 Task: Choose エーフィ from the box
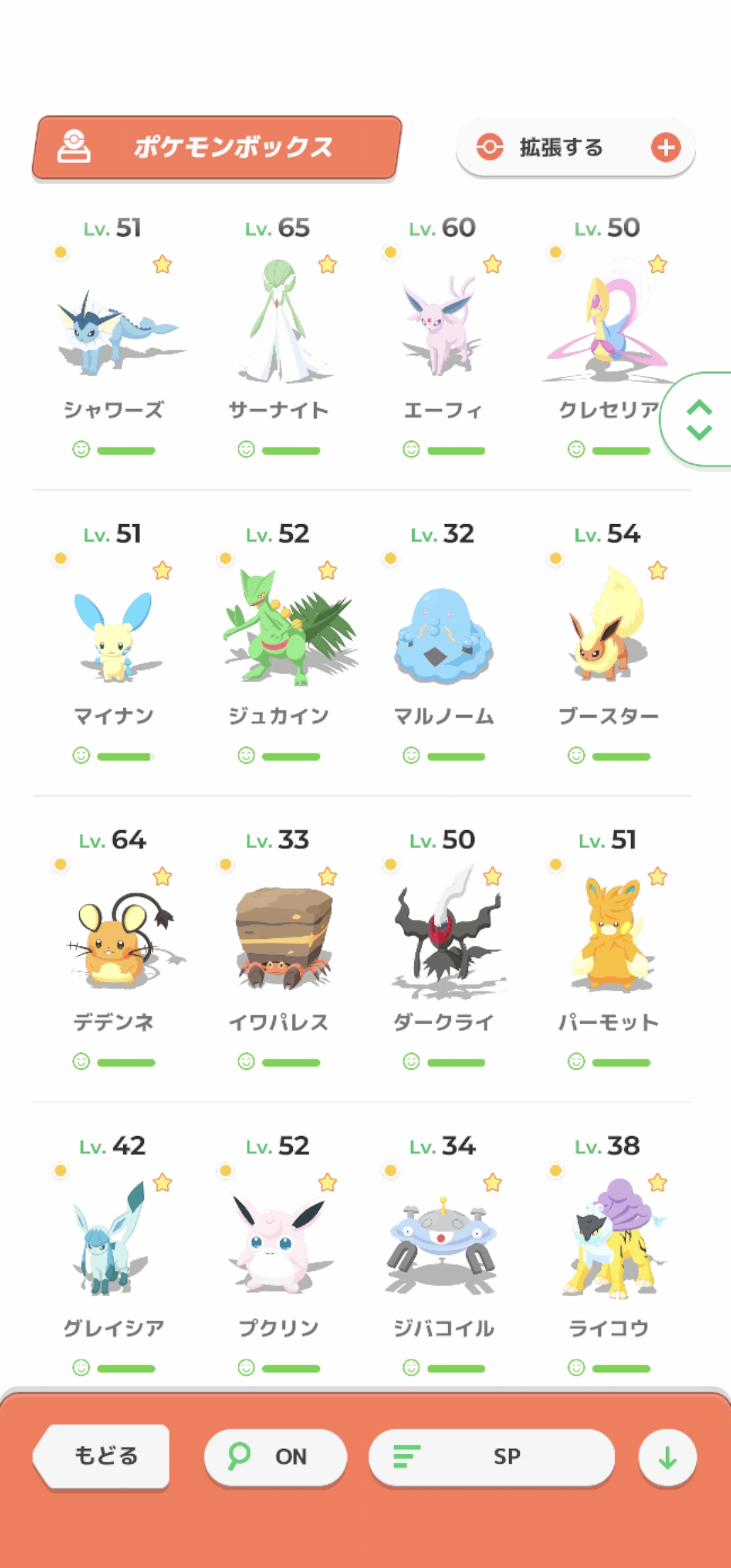point(443,332)
